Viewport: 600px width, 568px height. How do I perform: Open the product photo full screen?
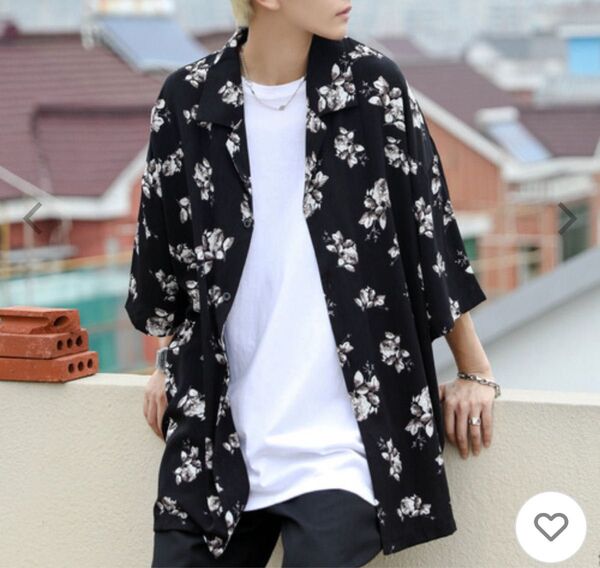tap(300, 280)
